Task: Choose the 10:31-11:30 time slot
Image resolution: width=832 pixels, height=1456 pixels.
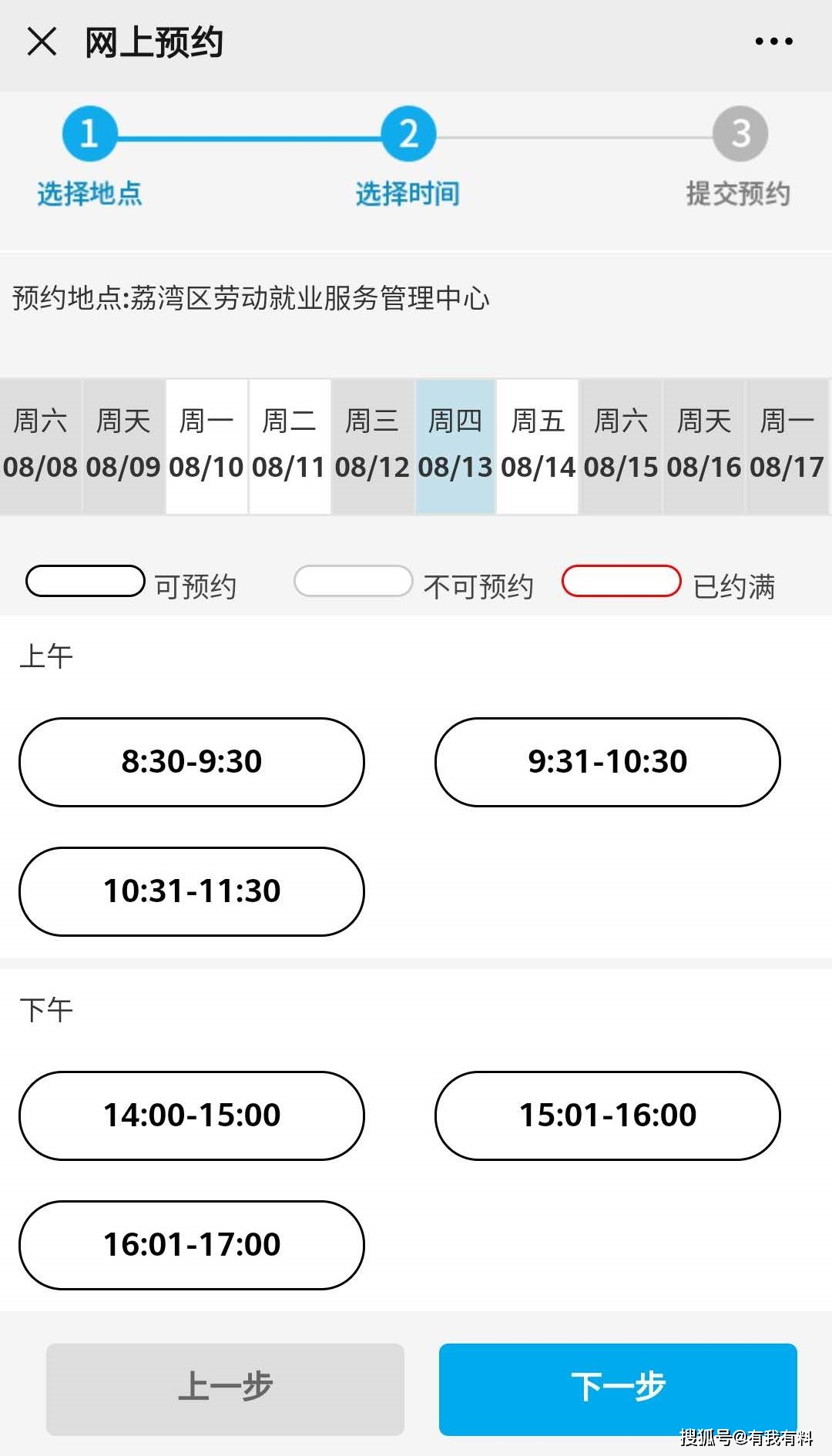Action: 192,891
